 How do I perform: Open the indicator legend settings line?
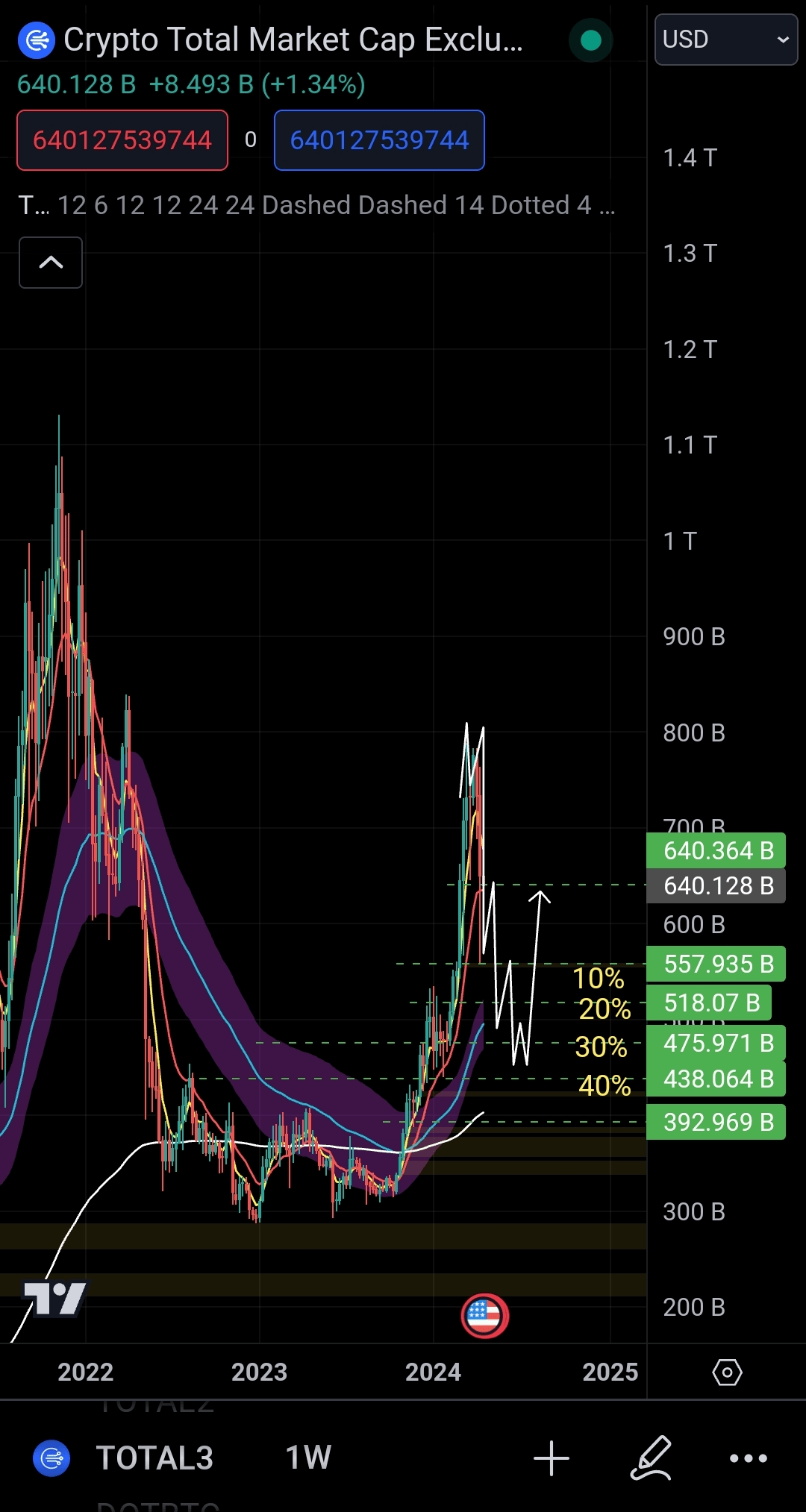coord(316,205)
